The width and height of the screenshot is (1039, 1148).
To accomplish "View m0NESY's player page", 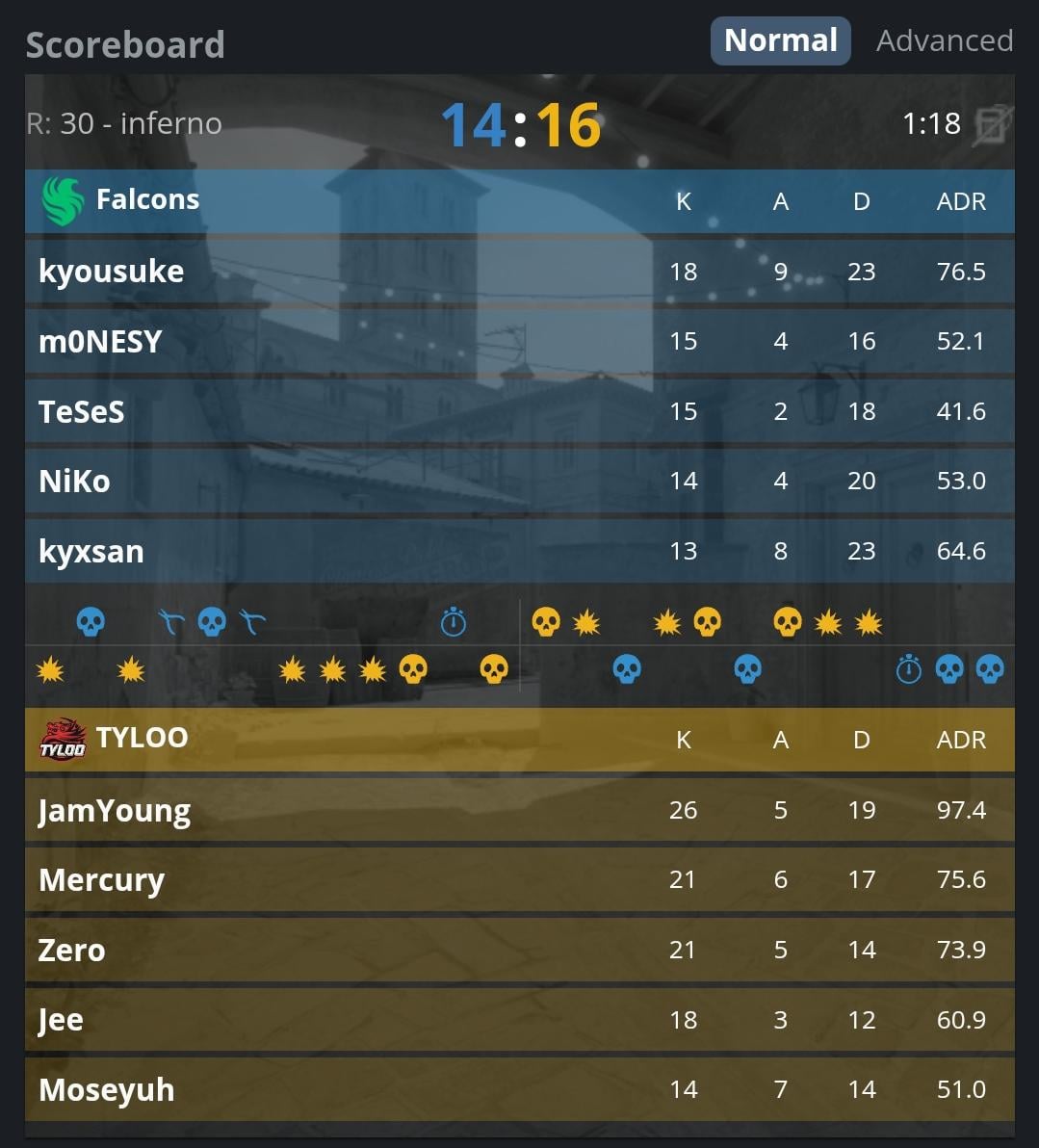I will tap(100, 342).
